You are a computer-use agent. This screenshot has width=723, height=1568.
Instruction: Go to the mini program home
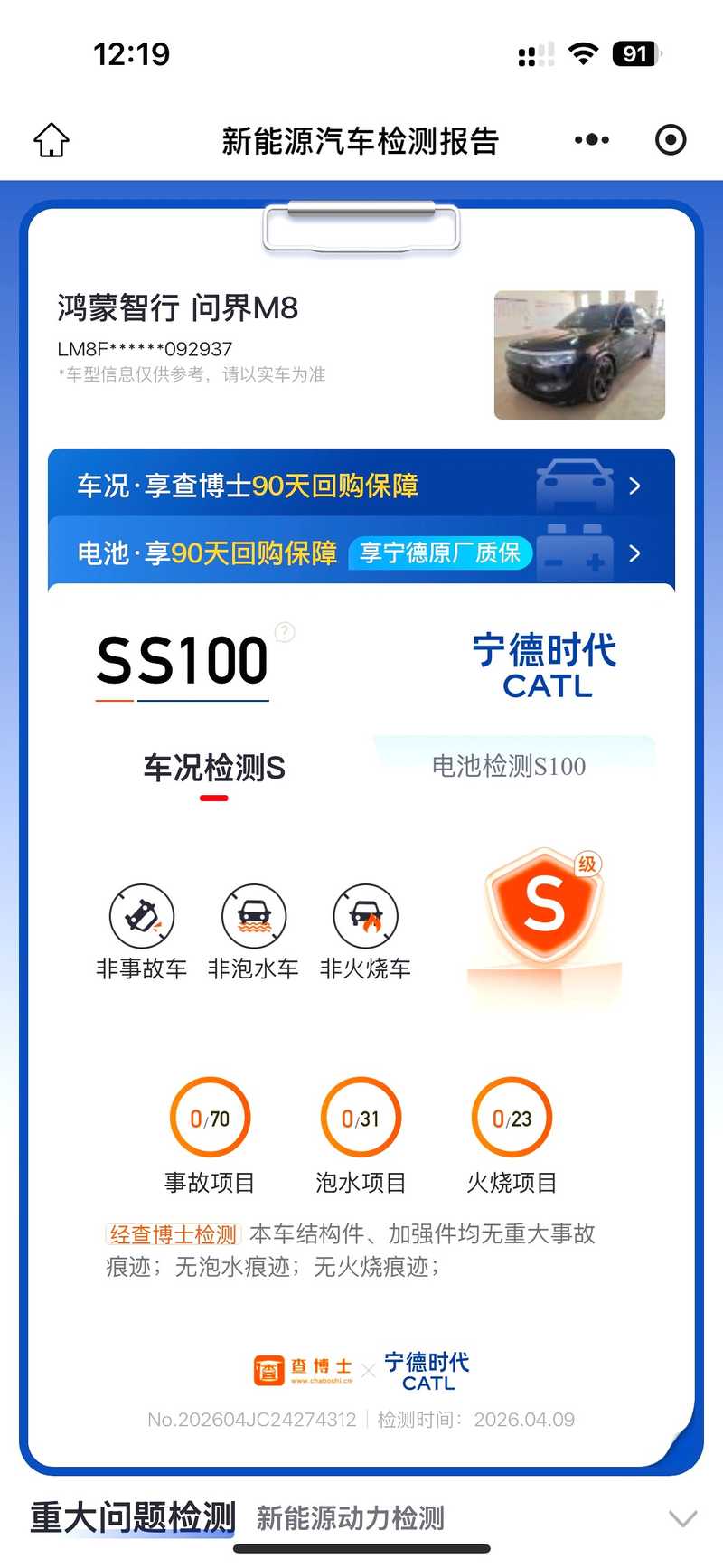52,140
